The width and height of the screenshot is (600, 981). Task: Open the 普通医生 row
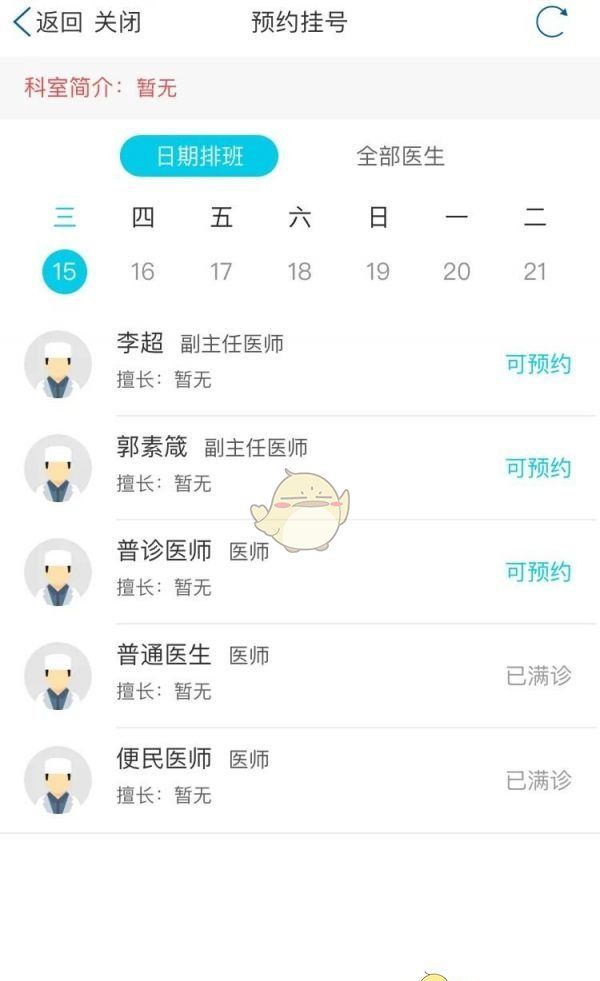click(300, 675)
